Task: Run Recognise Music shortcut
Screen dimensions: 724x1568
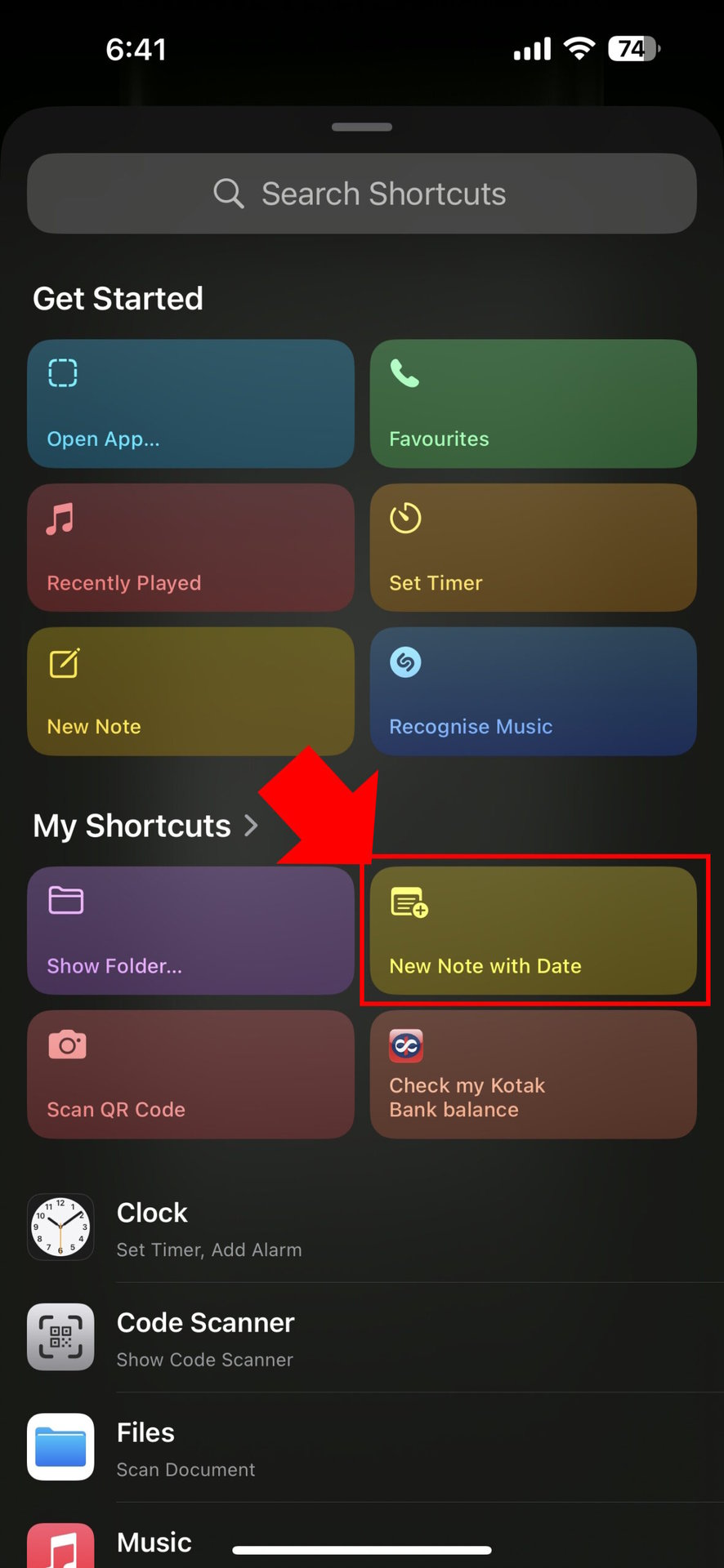Action: pyautogui.click(x=533, y=691)
